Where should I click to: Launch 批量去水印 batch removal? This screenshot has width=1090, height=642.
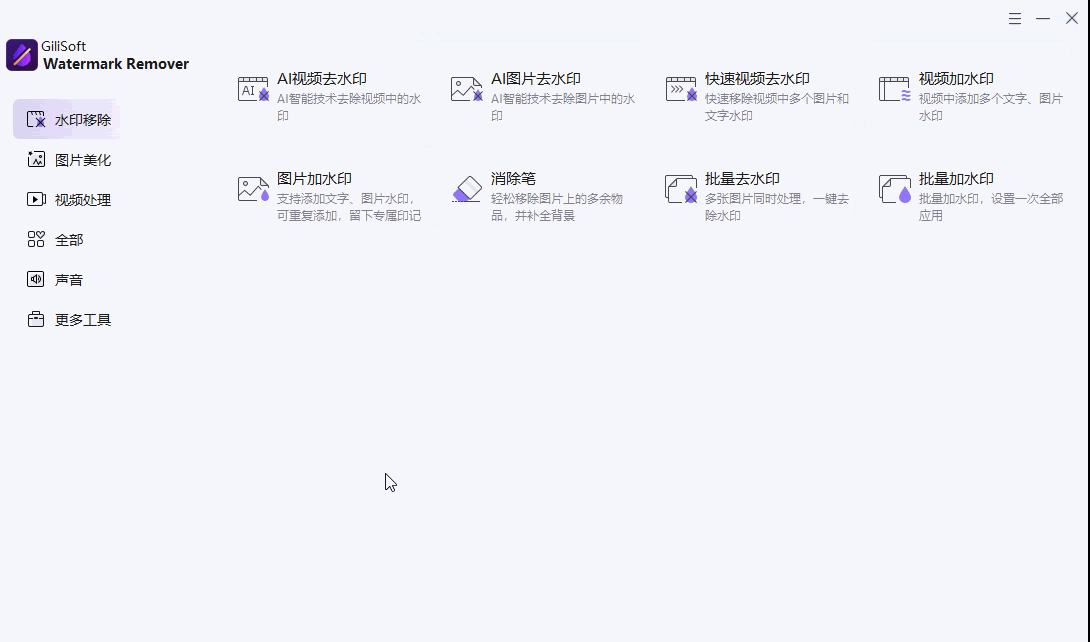click(x=742, y=179)
